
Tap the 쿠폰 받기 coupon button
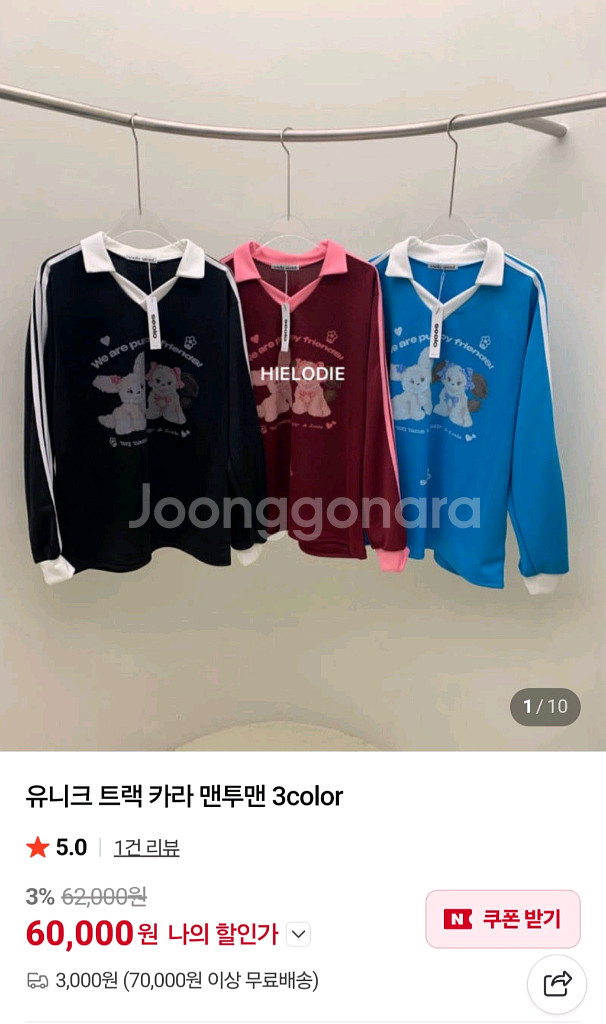503,919
